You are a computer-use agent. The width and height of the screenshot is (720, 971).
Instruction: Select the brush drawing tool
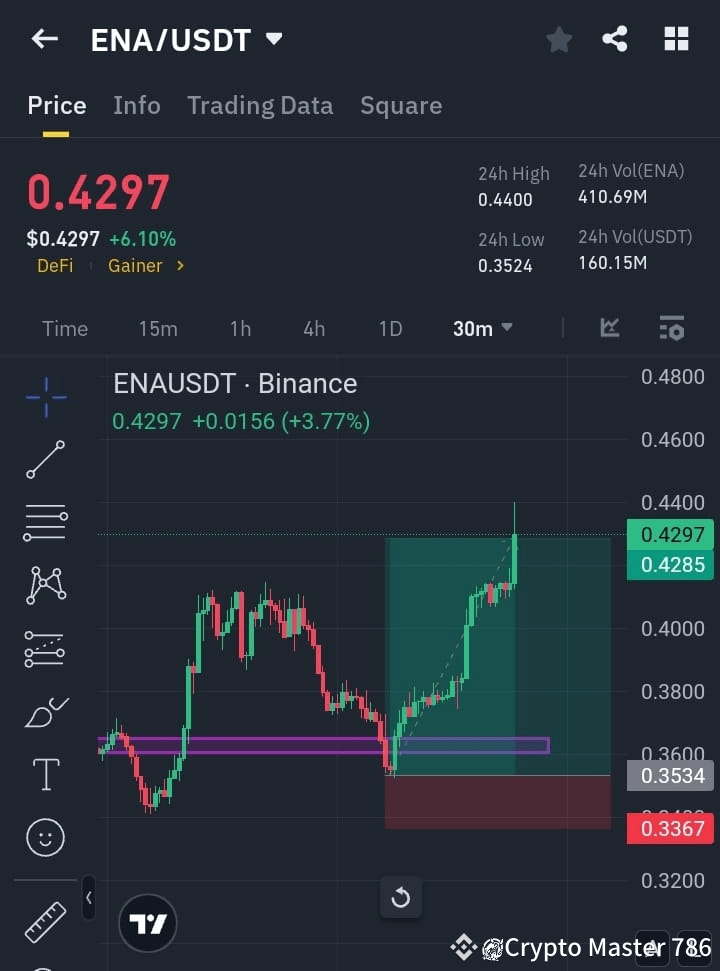(x=45, y=712)
